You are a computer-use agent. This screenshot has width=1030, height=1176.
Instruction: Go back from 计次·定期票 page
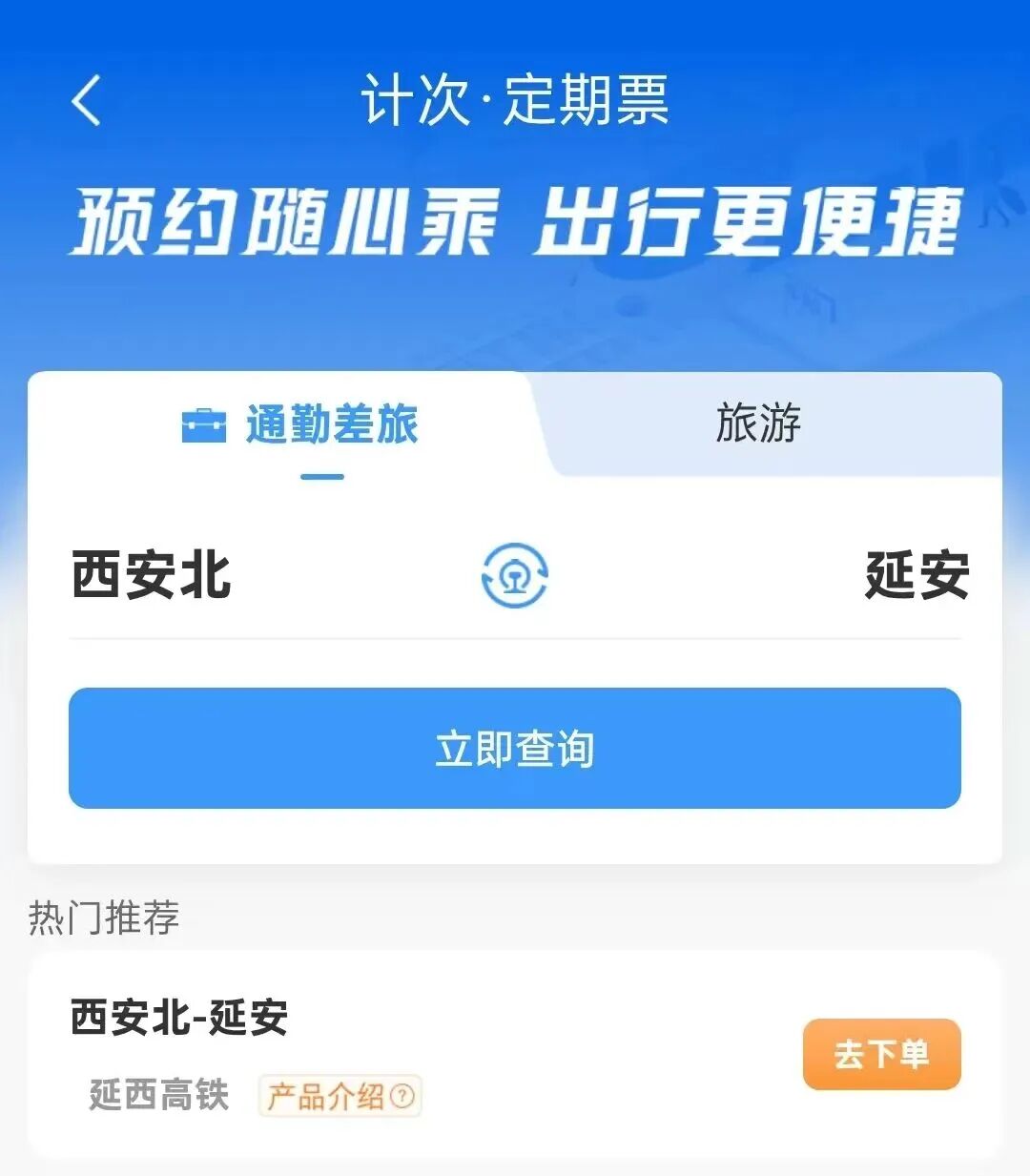86,100
